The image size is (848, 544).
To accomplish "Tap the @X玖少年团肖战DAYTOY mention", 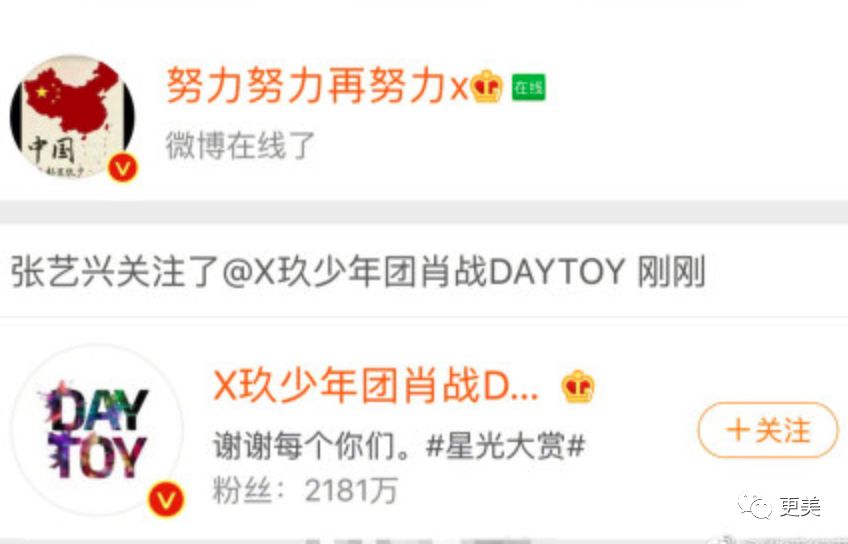I will click(x=423, y=271).
